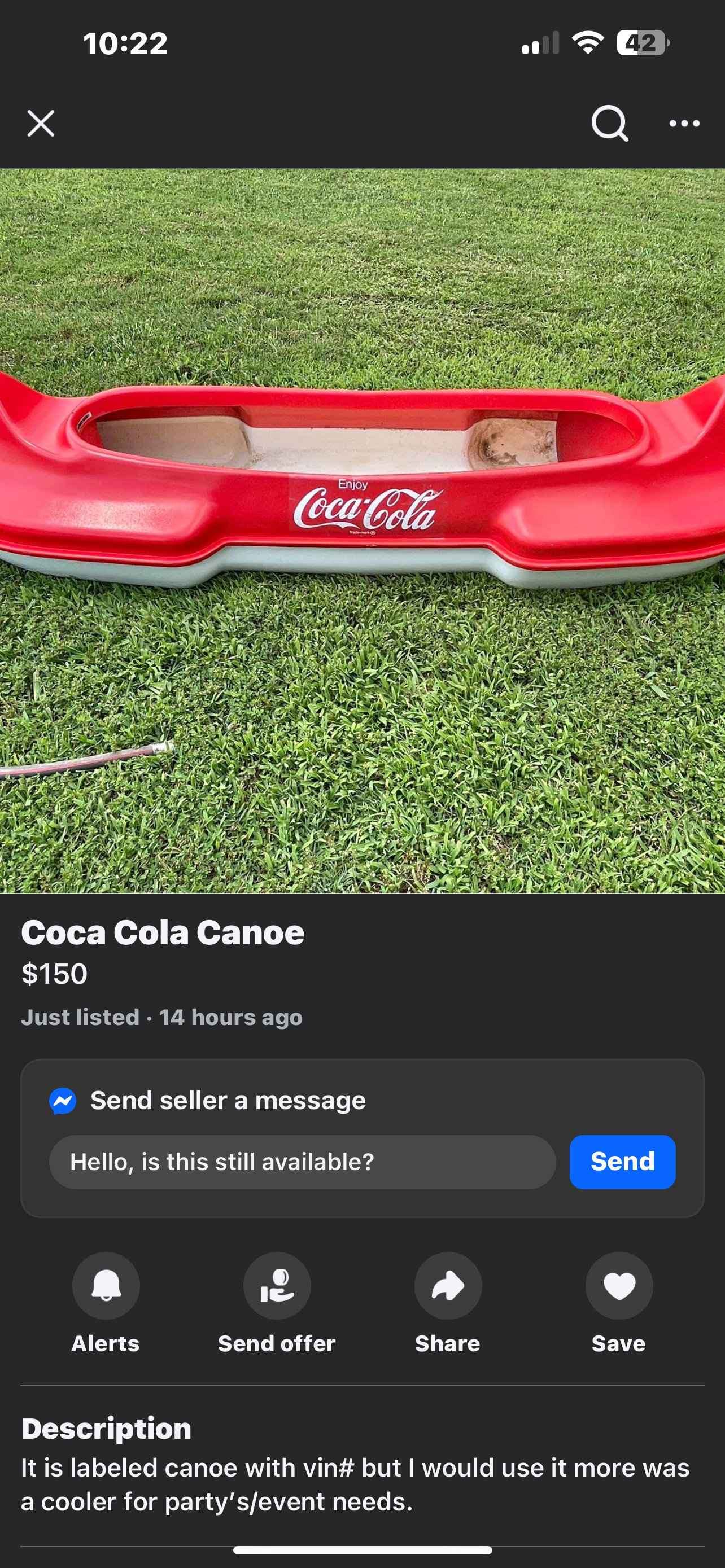
Task: View the Coca Cola Canoe photo
Action: [x=362, y=529]
